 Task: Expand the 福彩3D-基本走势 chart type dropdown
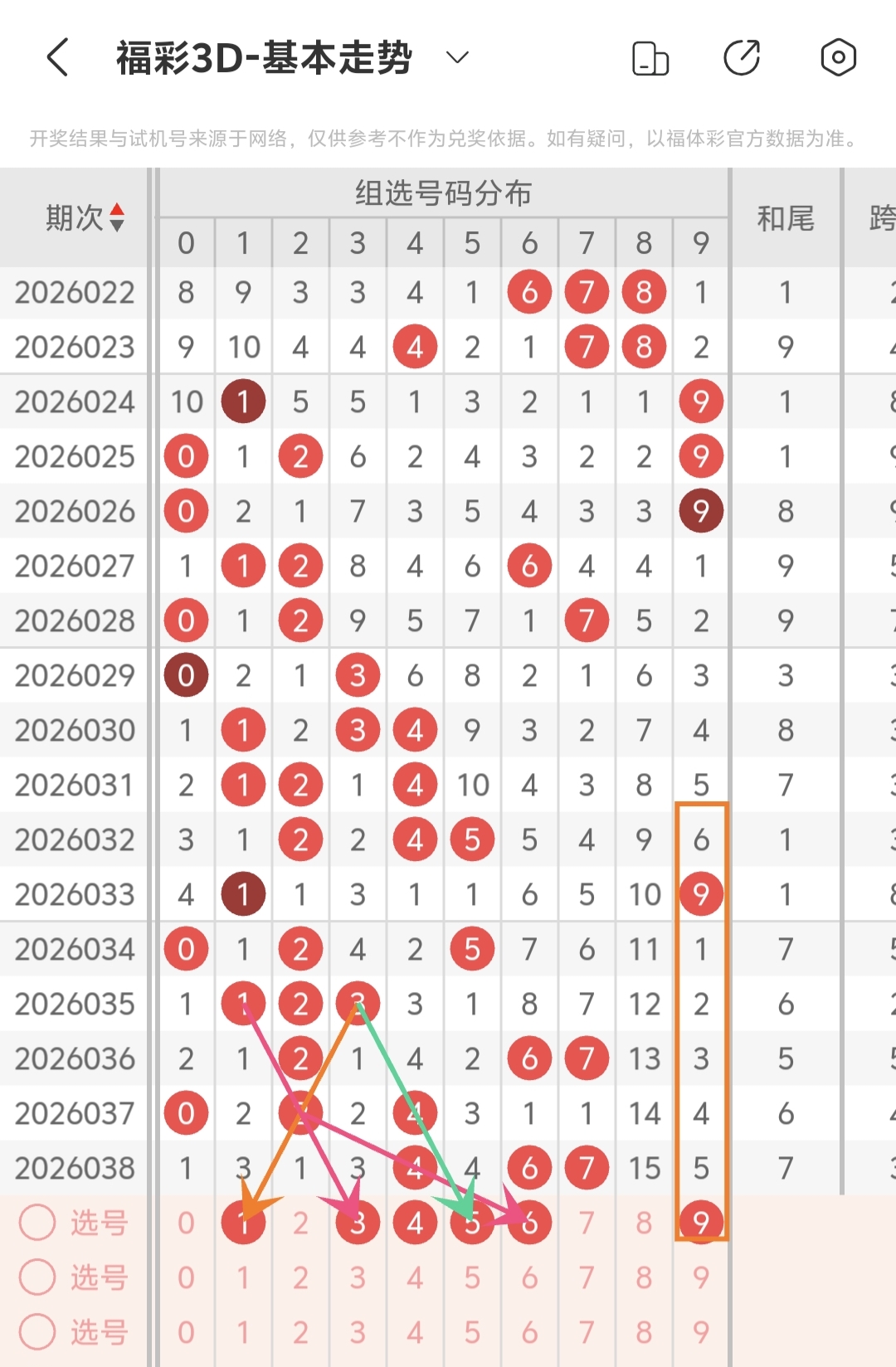457,57
